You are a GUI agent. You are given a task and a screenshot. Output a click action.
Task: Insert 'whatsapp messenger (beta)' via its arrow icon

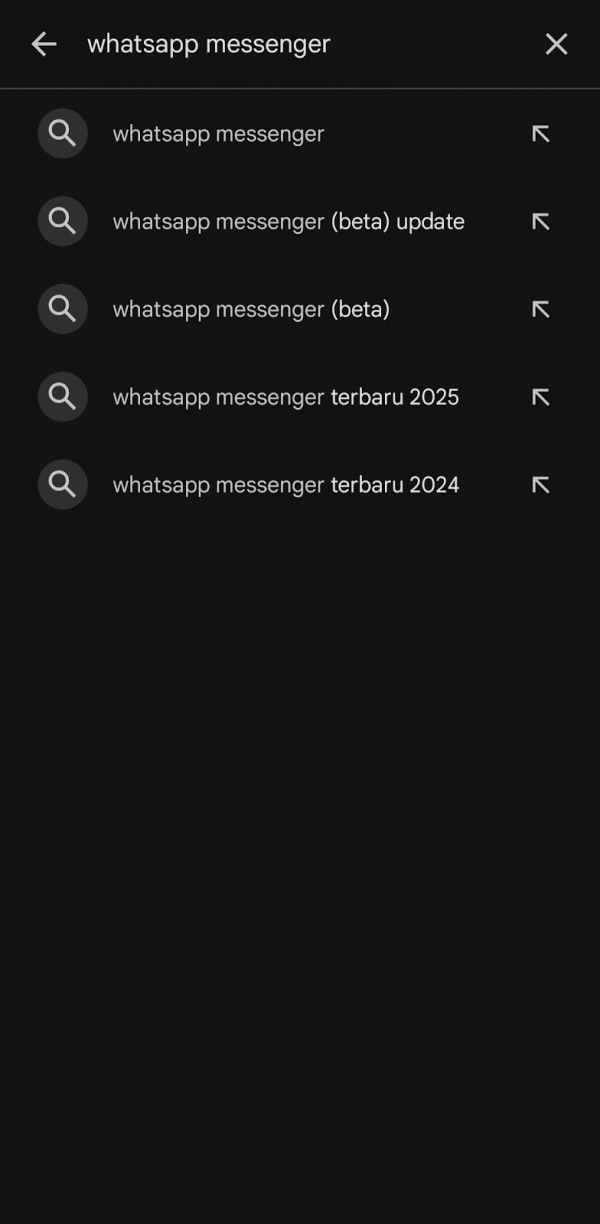[x=541, y=309]
